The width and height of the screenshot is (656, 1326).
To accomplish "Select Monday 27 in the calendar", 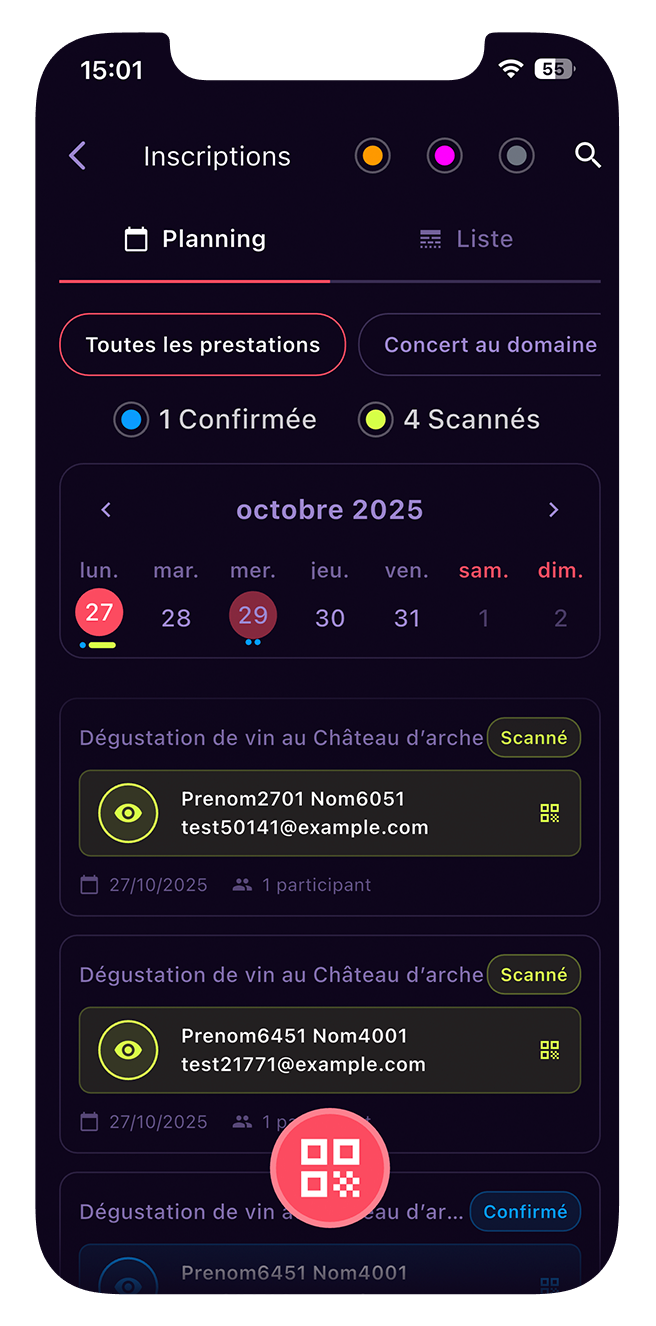I will click(x=99, y=613).
